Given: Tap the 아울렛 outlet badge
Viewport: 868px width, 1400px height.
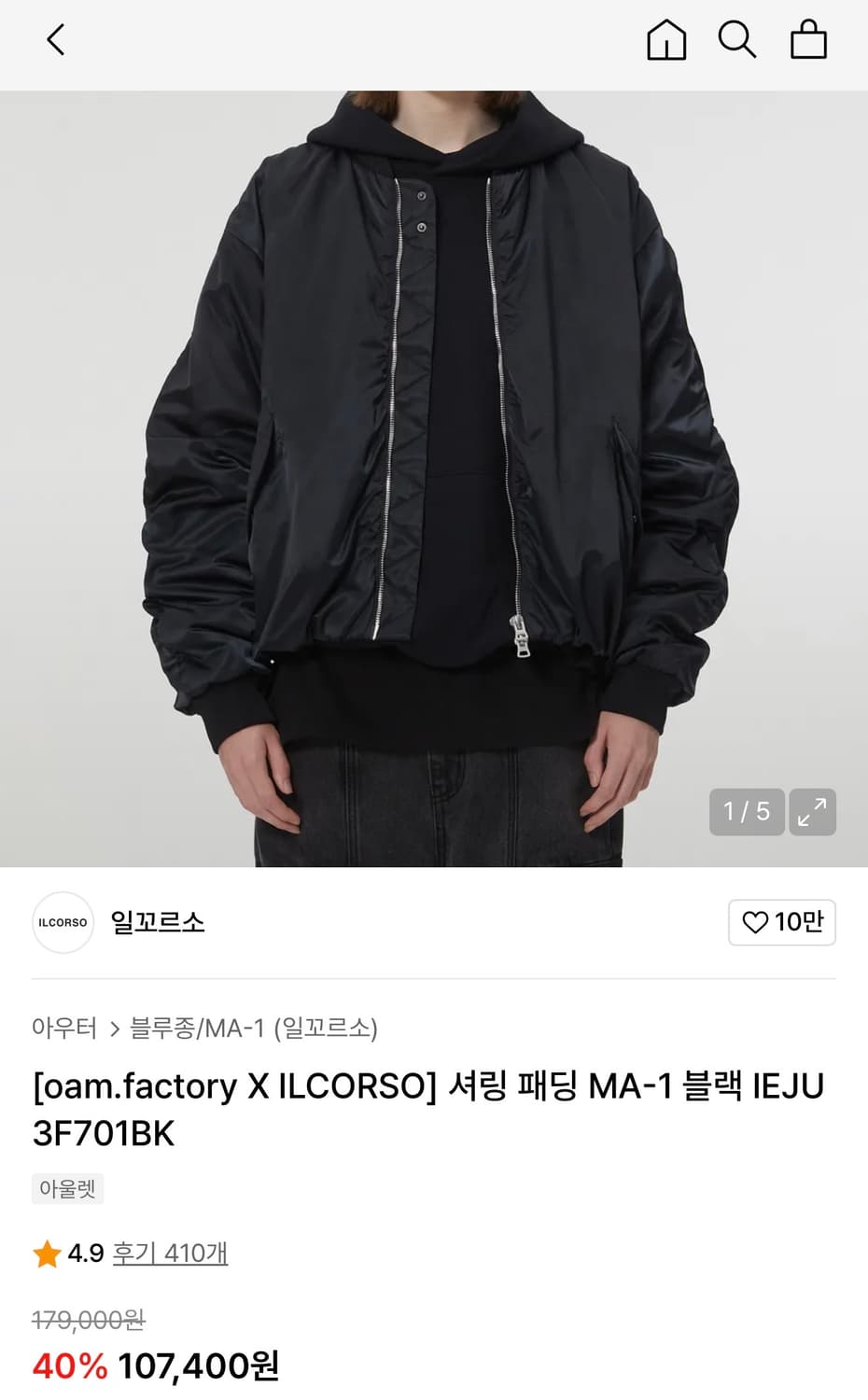Looking at the screenshot, I should tap(67, 1189).
